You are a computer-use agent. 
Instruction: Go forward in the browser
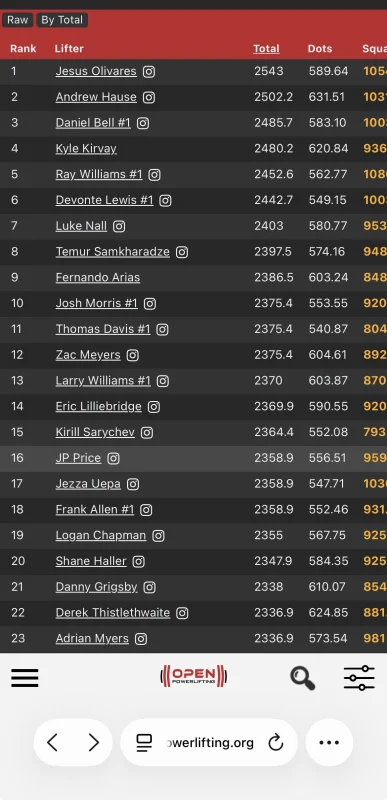pyautogui.click(x=93, y=742)
